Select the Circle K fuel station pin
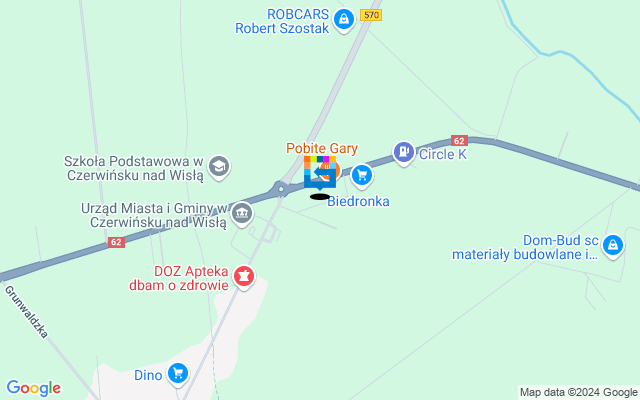This screenshot has width=640, height=400. pos(404,153)
